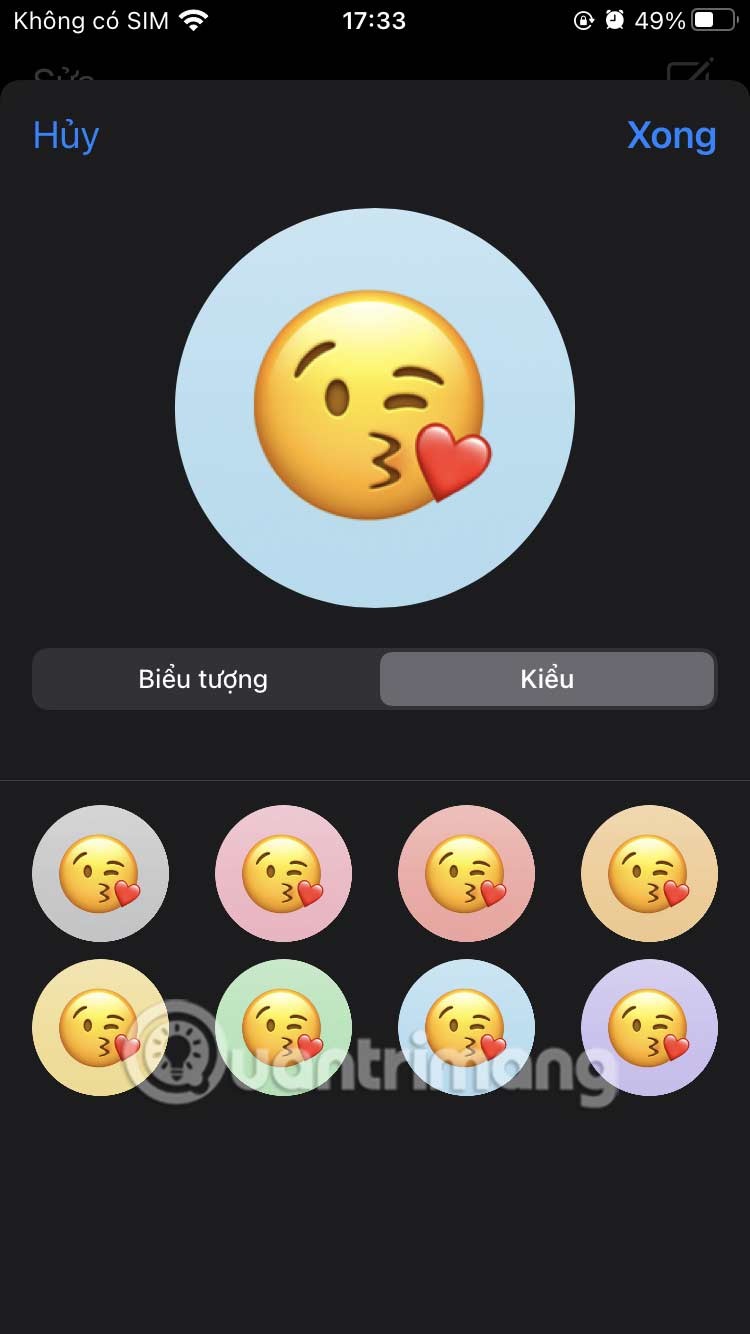Viewport: 750px width, 1334px height.
Task: Tap Xong to finish editing
Action: point(671,135)
